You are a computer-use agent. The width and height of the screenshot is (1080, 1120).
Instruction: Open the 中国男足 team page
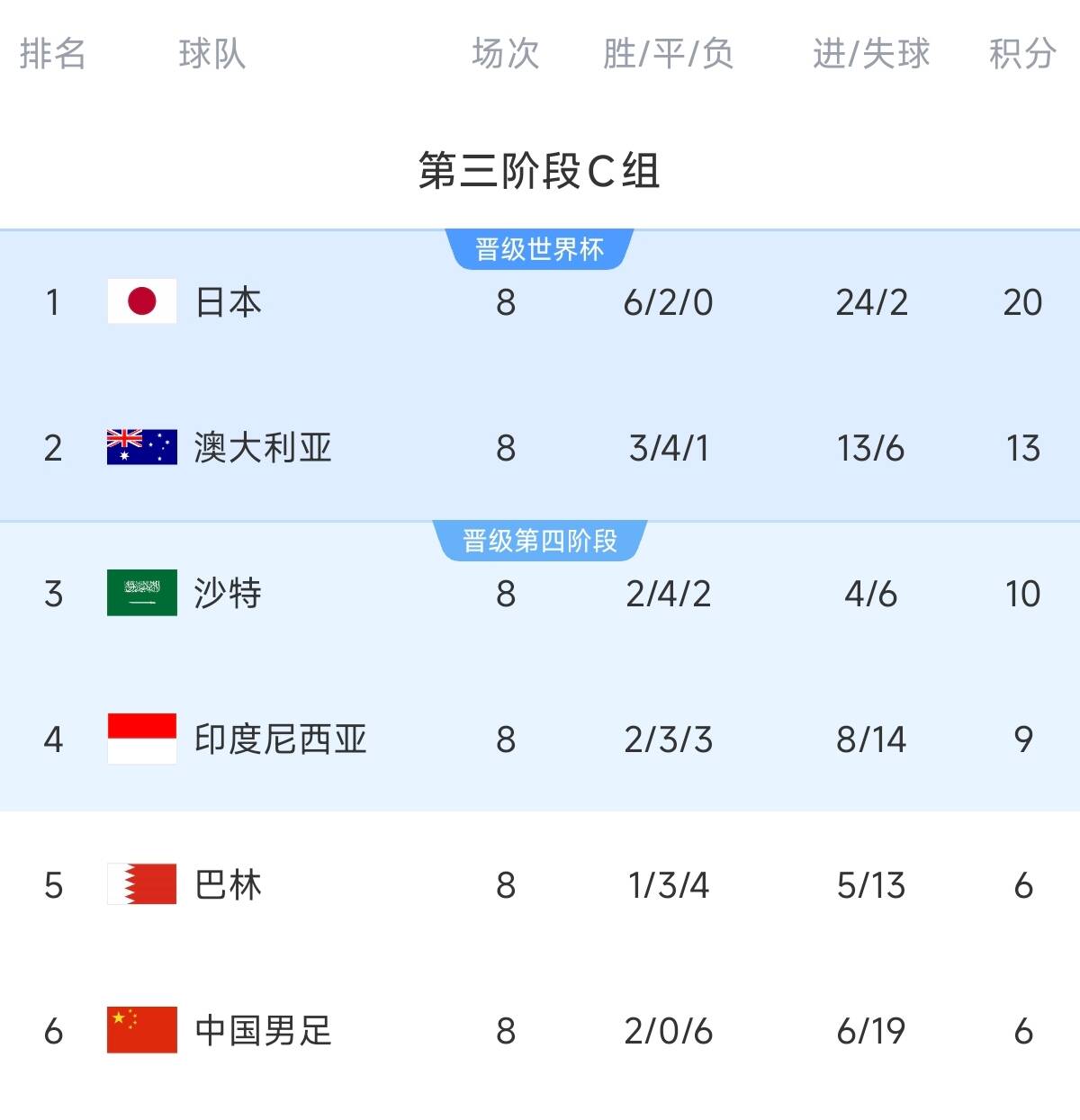coord(261,1032)
